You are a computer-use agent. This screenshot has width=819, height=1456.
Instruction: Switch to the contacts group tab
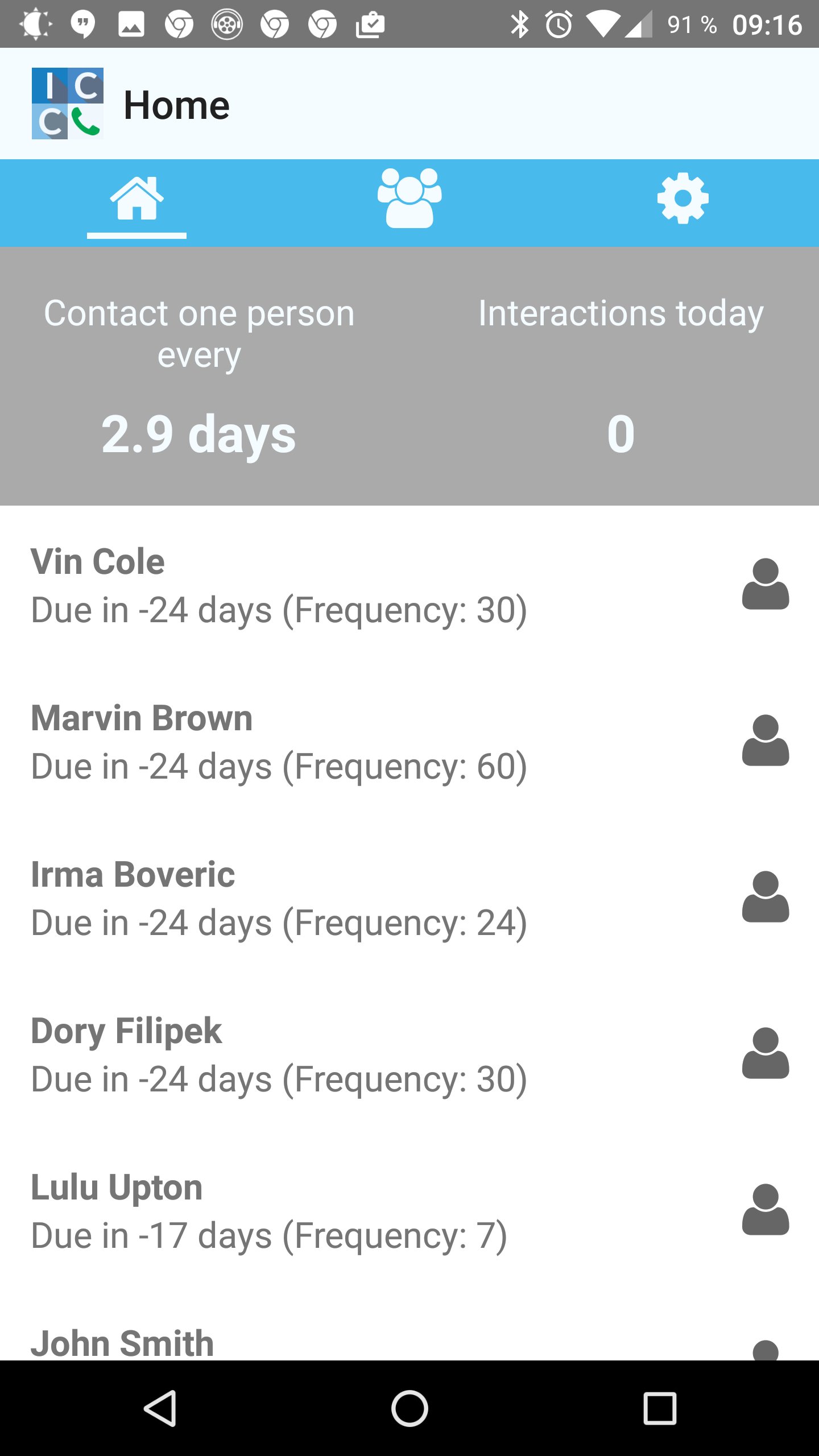tap(409, 199)
